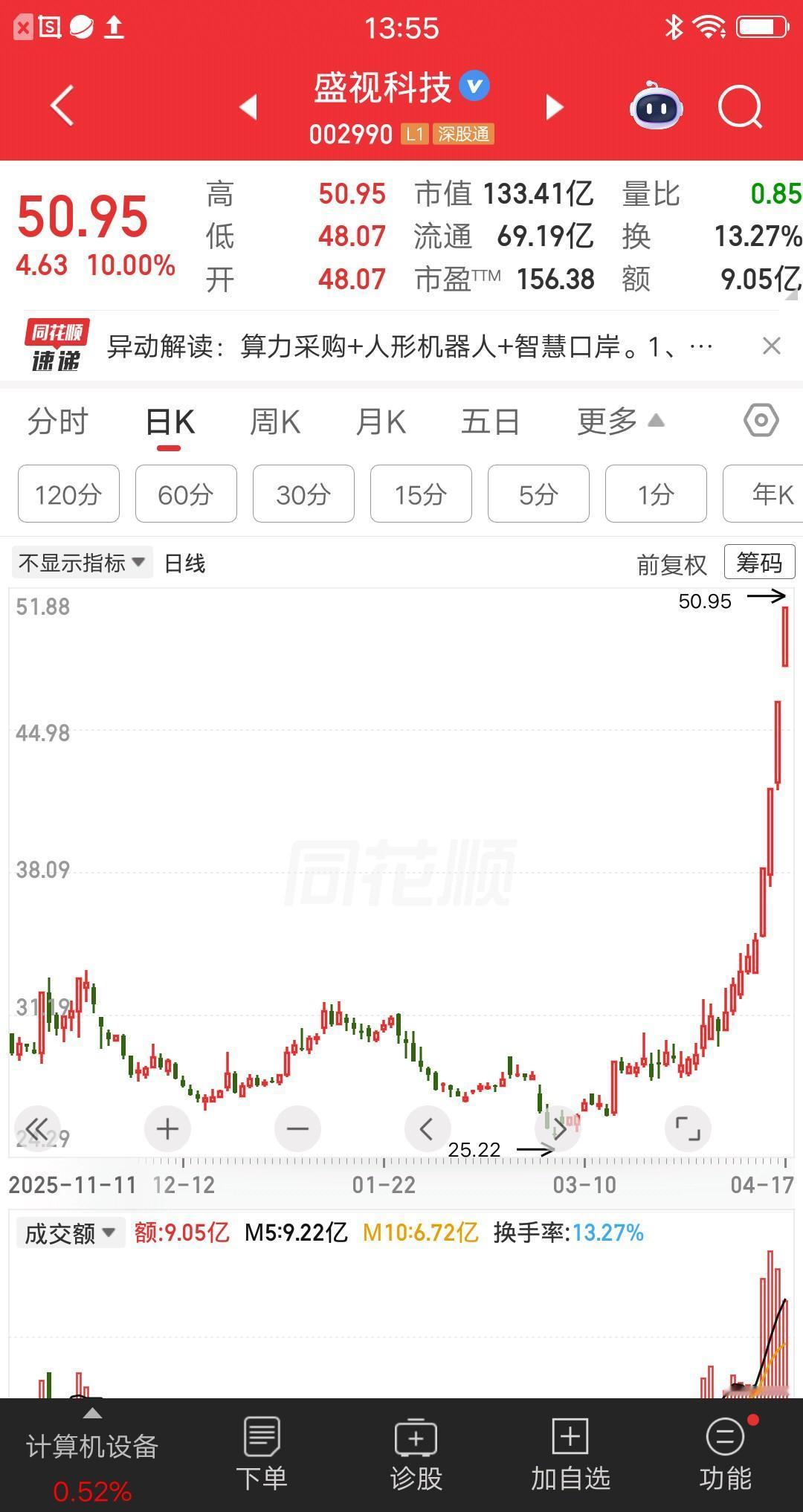Expand the 成交额 volume indicator dropdown
Viewport: 803px width, 1512px height.
tap(70, 1232)
